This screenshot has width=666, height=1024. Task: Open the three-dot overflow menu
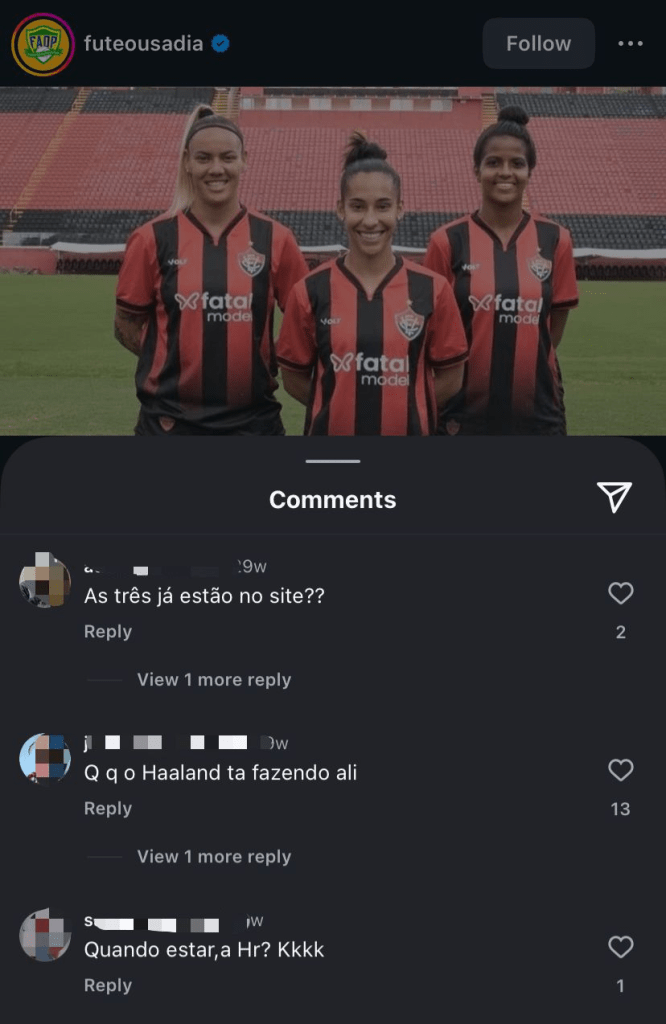tap(630, 44)
